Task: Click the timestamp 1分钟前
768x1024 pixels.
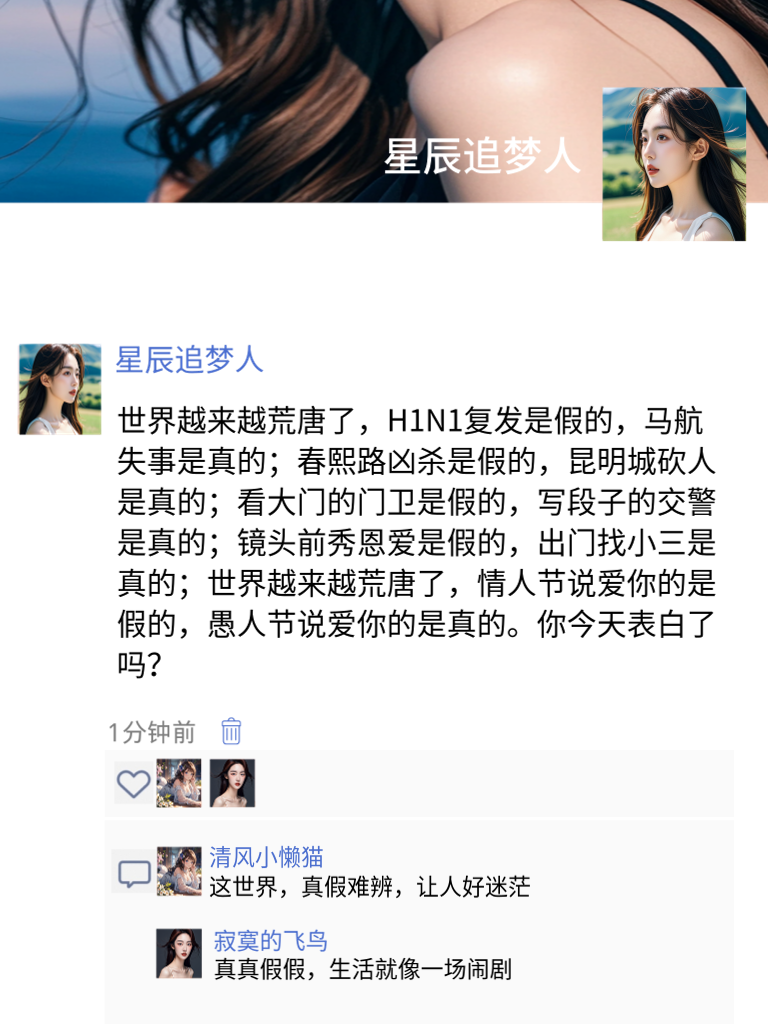Action: pyautogui.click(x=143, y=732)
